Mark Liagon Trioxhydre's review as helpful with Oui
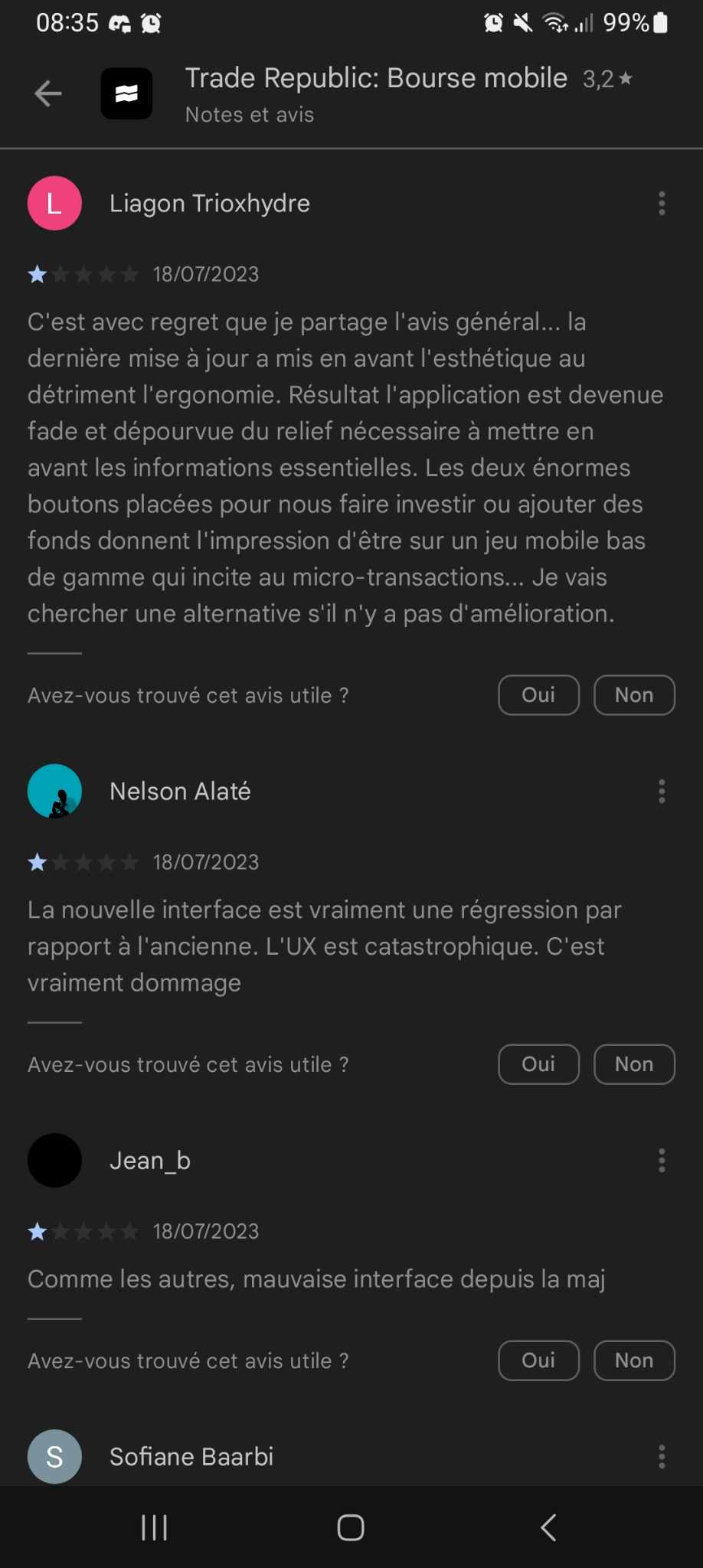The width and height of the screenshot is (703, 1568). (x=538, y=695)
